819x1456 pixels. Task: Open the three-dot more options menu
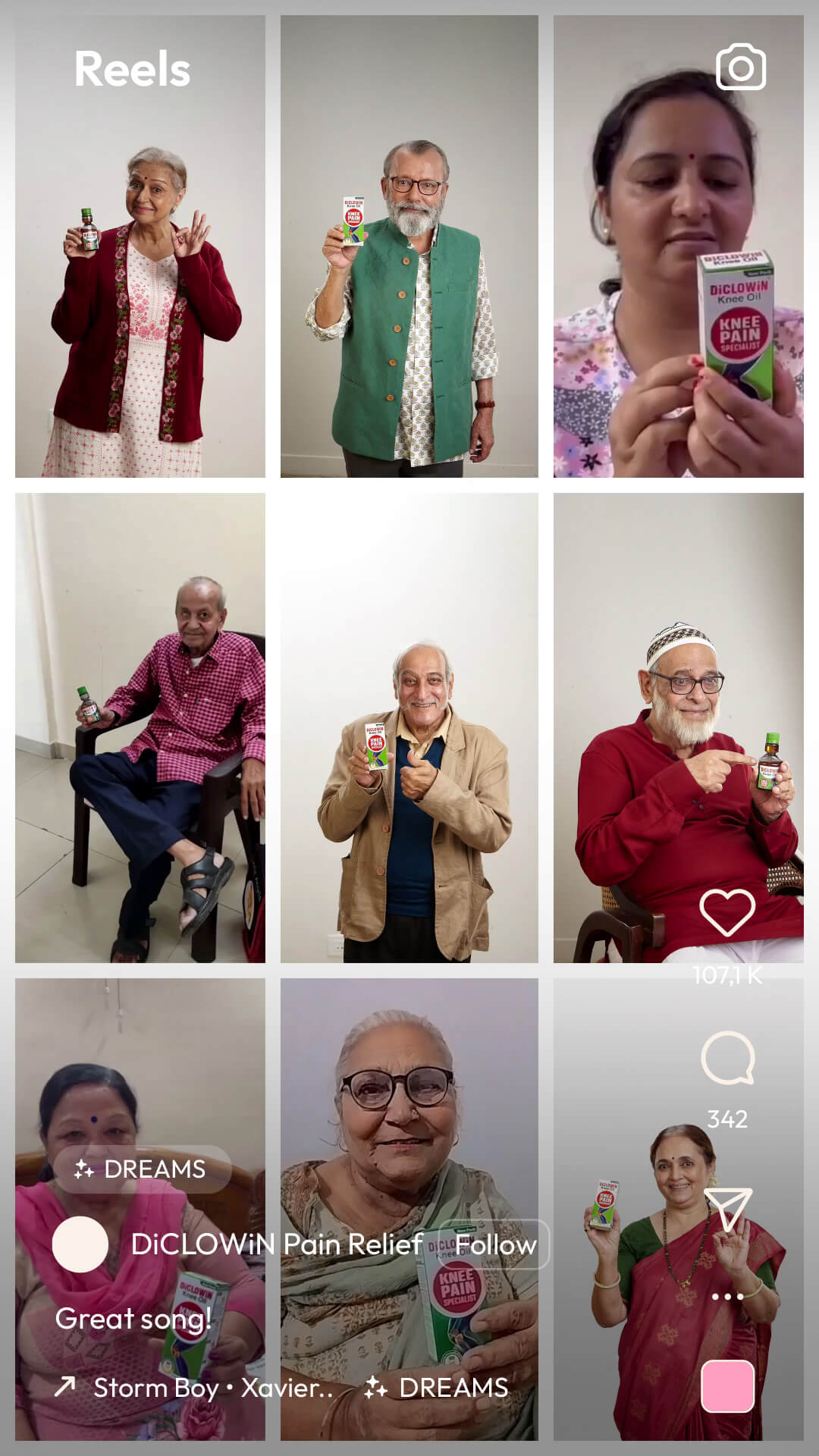click(727, 1296)
